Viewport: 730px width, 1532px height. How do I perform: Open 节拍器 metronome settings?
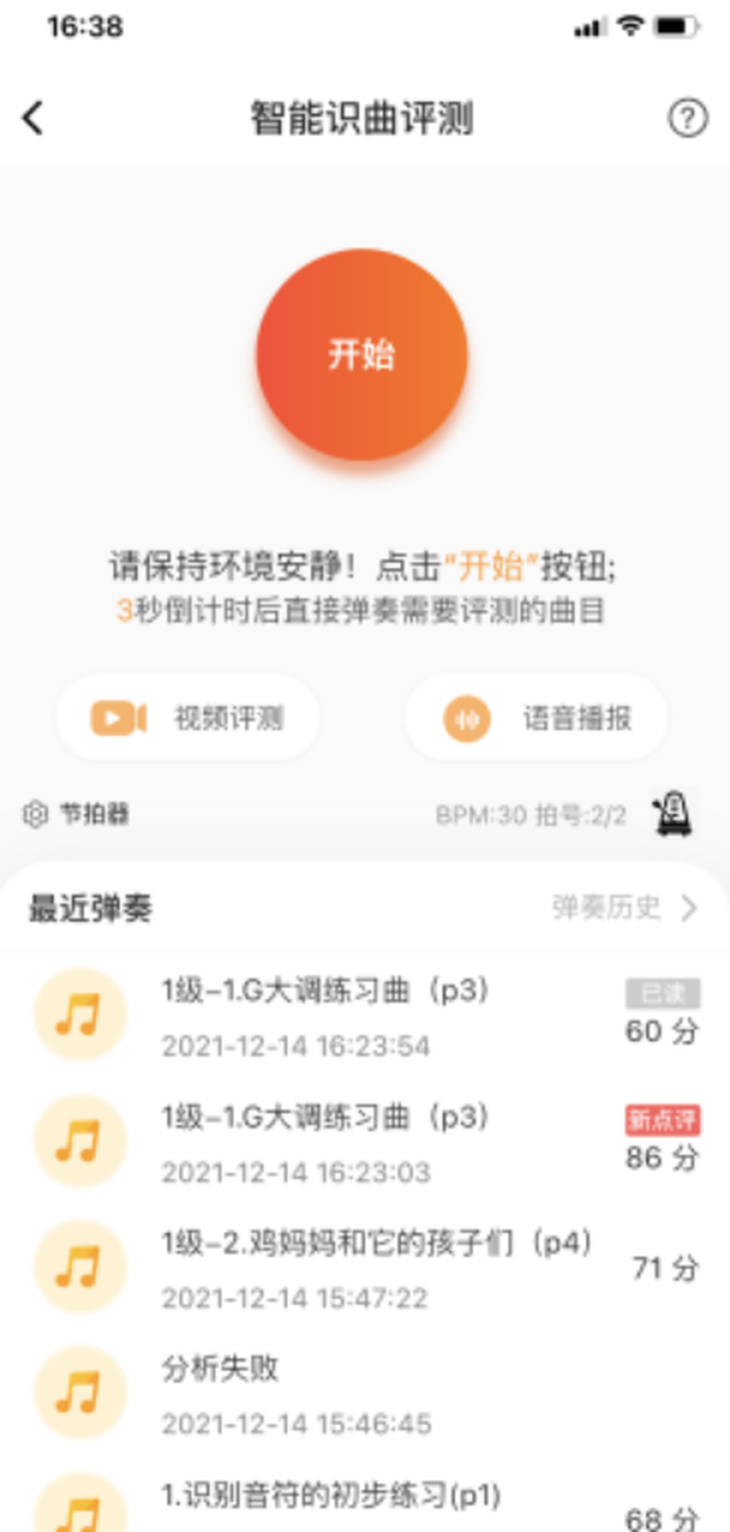[76, 814]
